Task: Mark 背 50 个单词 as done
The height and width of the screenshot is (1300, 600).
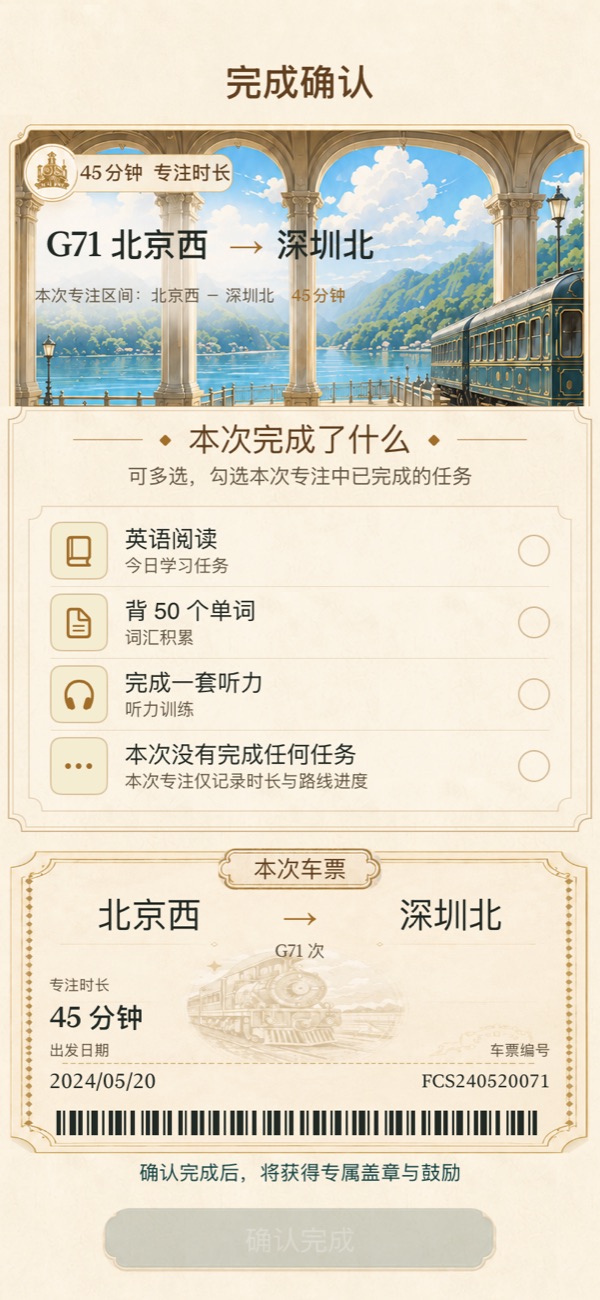Action: click(533, 622)
